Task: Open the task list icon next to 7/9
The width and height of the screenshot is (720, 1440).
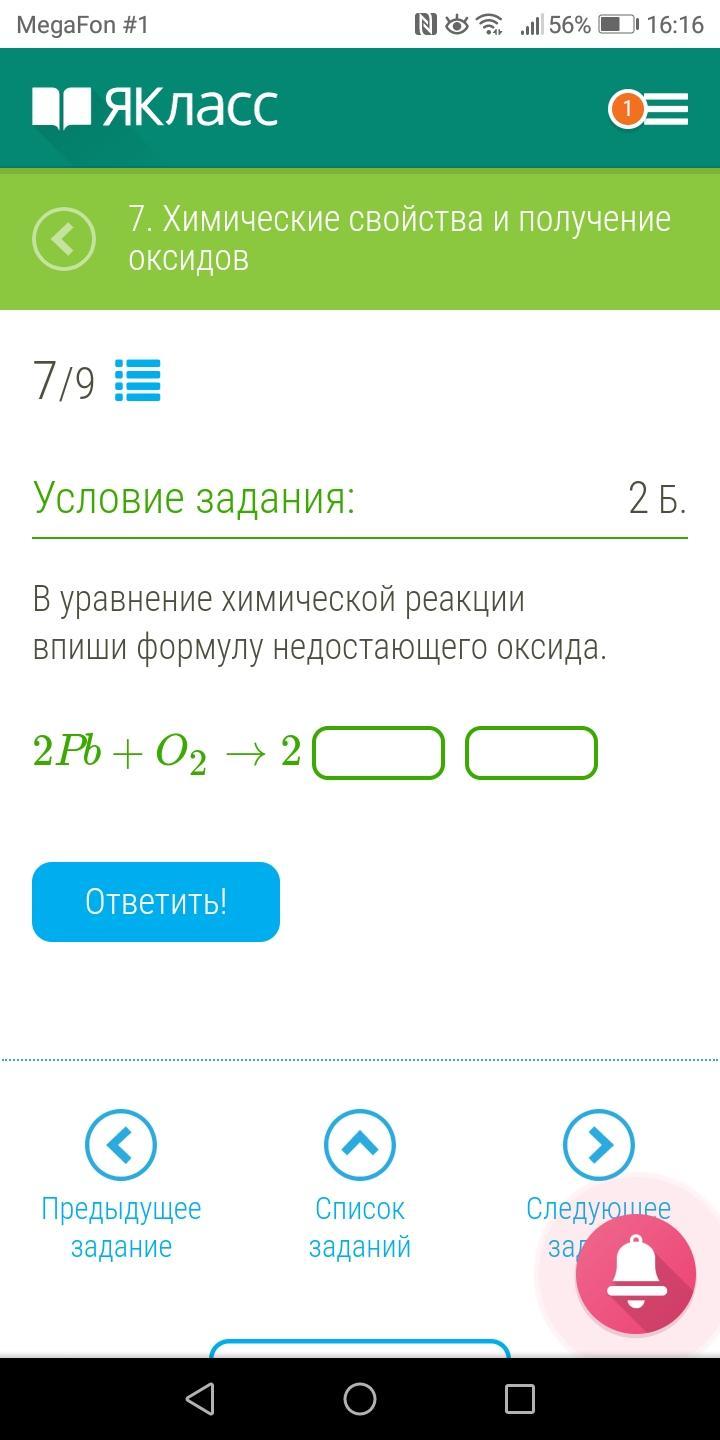Action: coord(138,381)
